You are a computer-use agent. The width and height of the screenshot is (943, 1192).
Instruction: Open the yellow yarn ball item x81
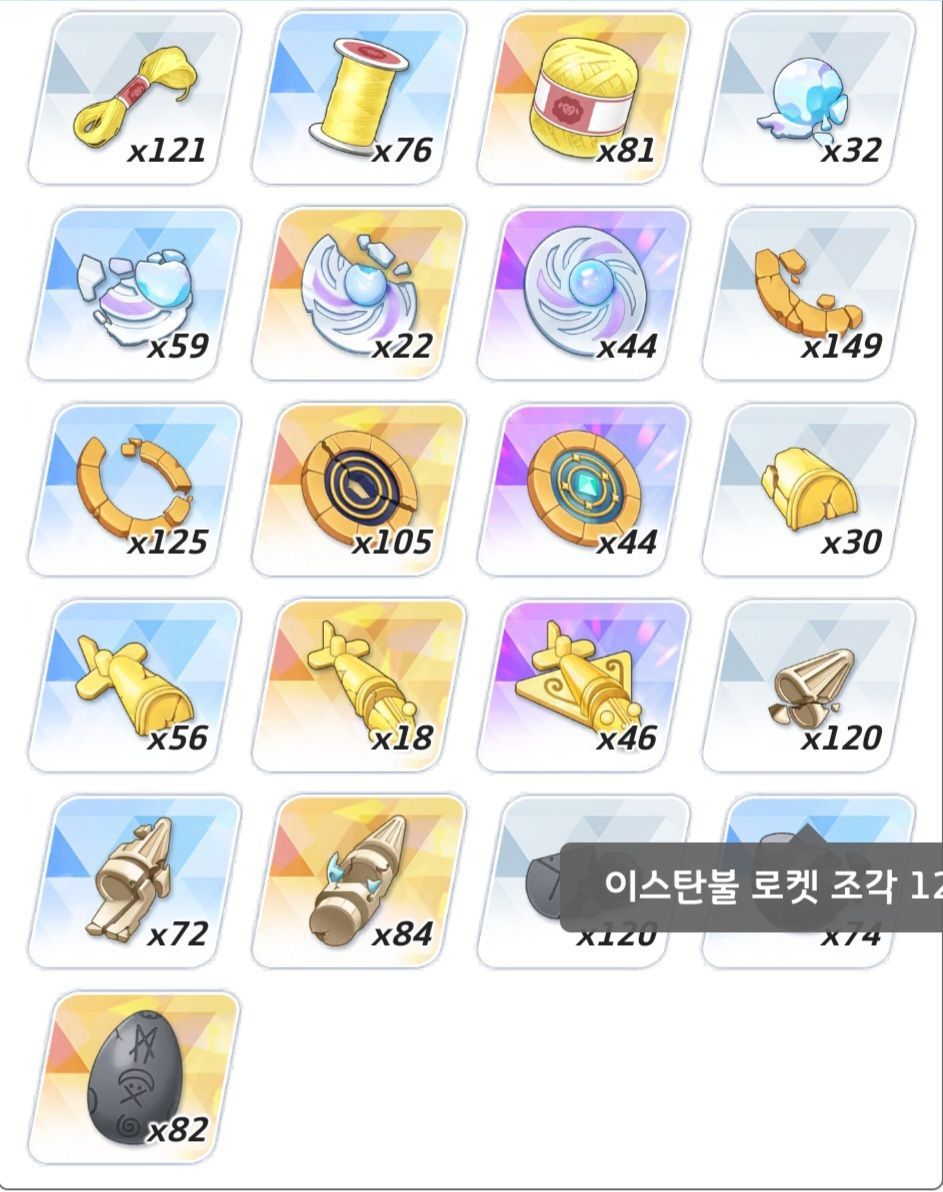coord(583,97)
